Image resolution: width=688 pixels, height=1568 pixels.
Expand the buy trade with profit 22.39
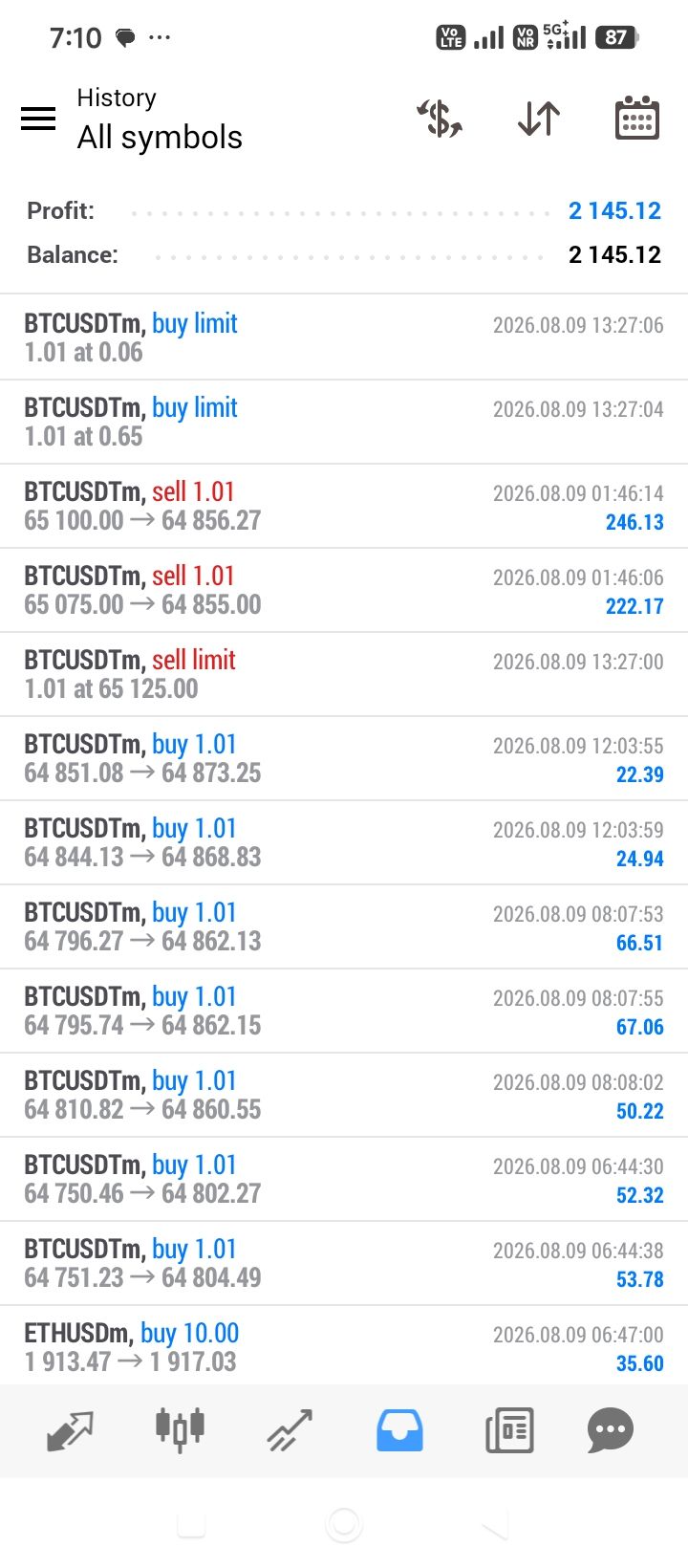(x=344, y=758)
